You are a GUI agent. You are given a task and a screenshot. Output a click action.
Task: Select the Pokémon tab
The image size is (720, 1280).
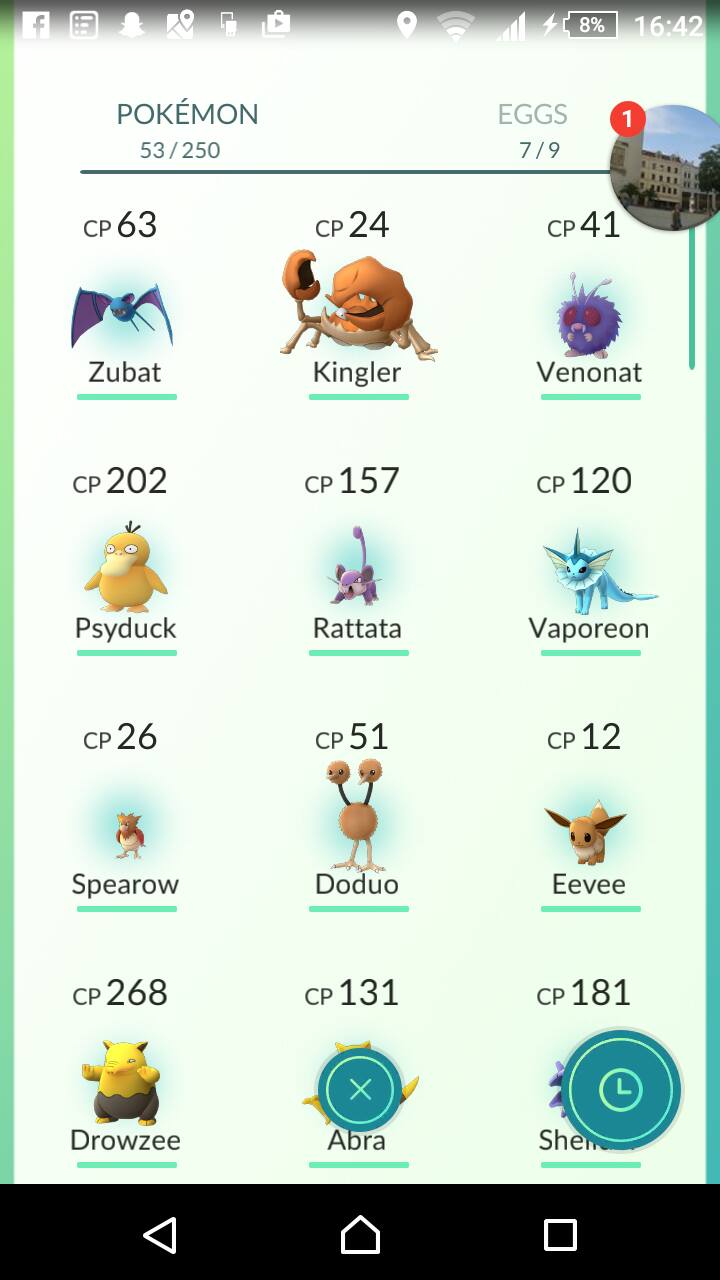(187, 130)
